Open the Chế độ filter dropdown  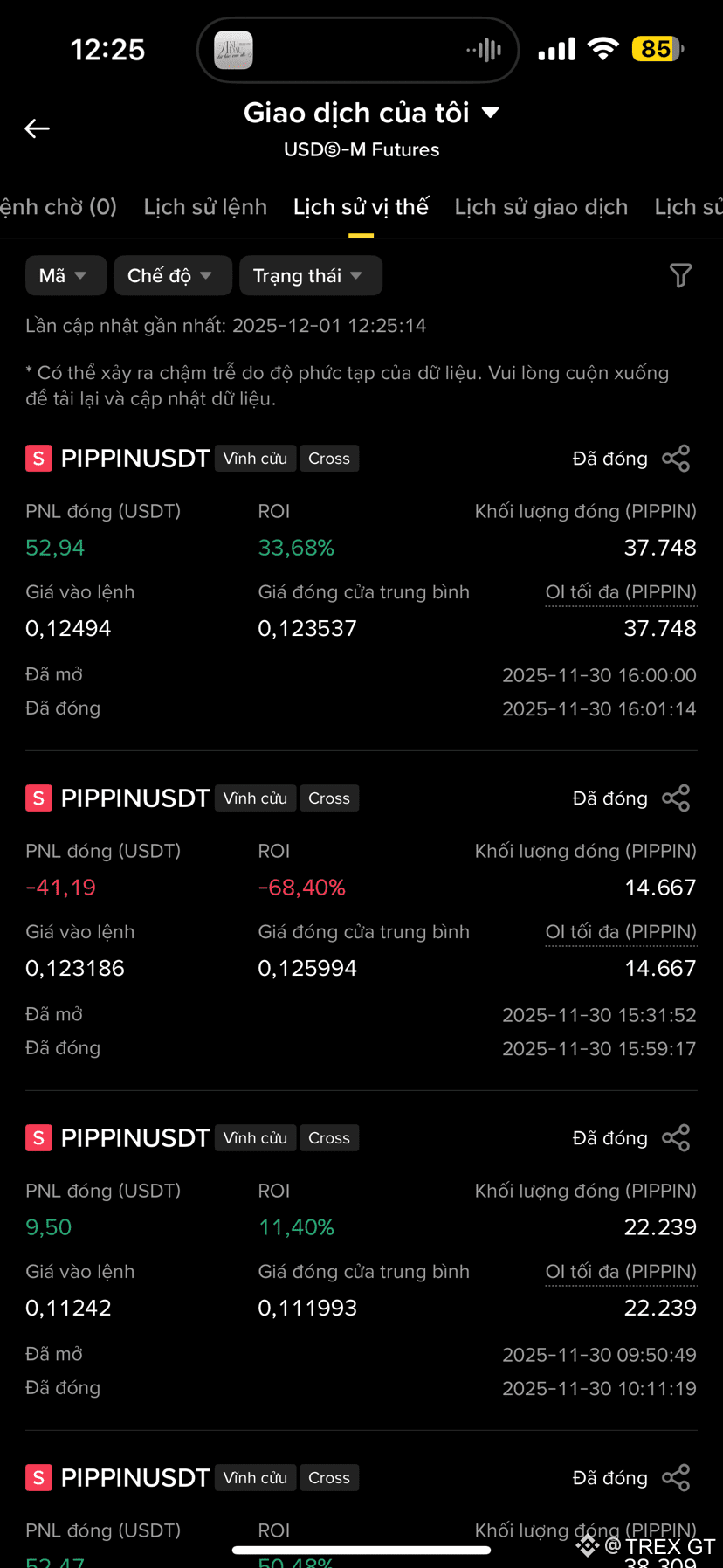pos(173,276)
